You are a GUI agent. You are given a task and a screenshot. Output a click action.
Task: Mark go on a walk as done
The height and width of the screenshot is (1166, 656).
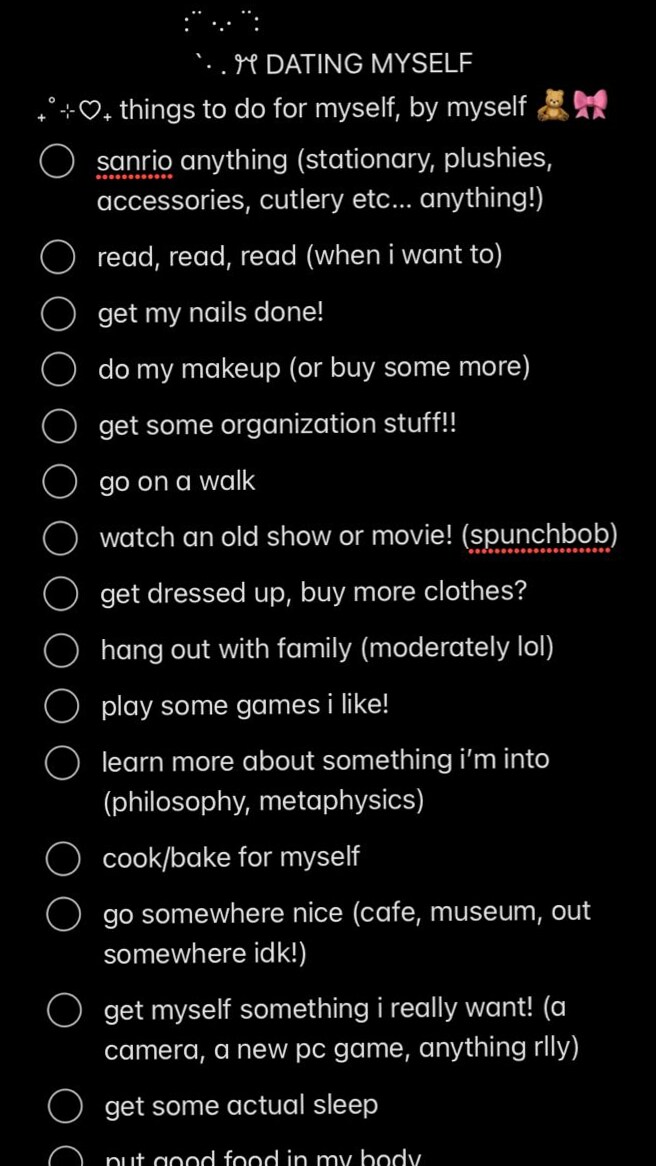click(60, 482)
